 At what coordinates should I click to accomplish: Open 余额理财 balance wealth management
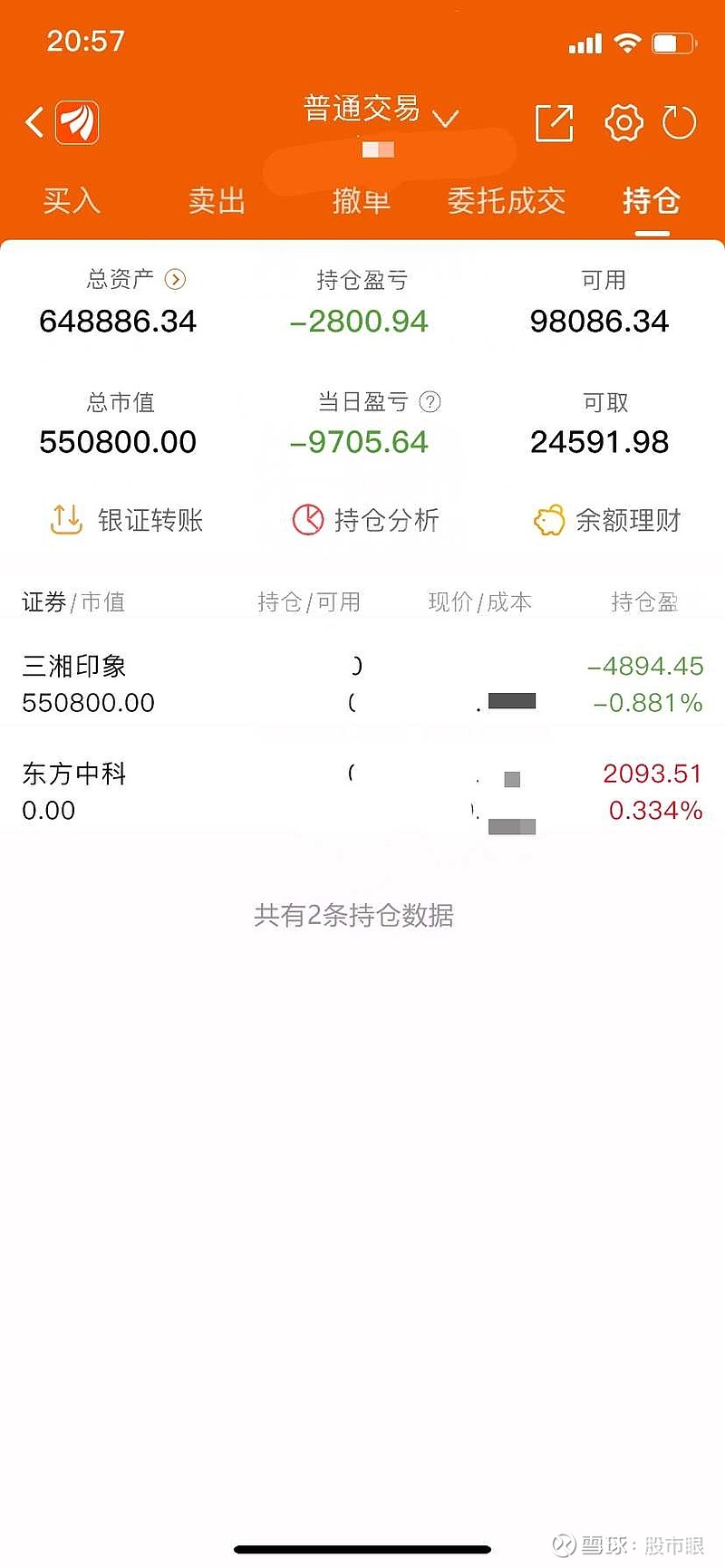click(x=607, y=520)
